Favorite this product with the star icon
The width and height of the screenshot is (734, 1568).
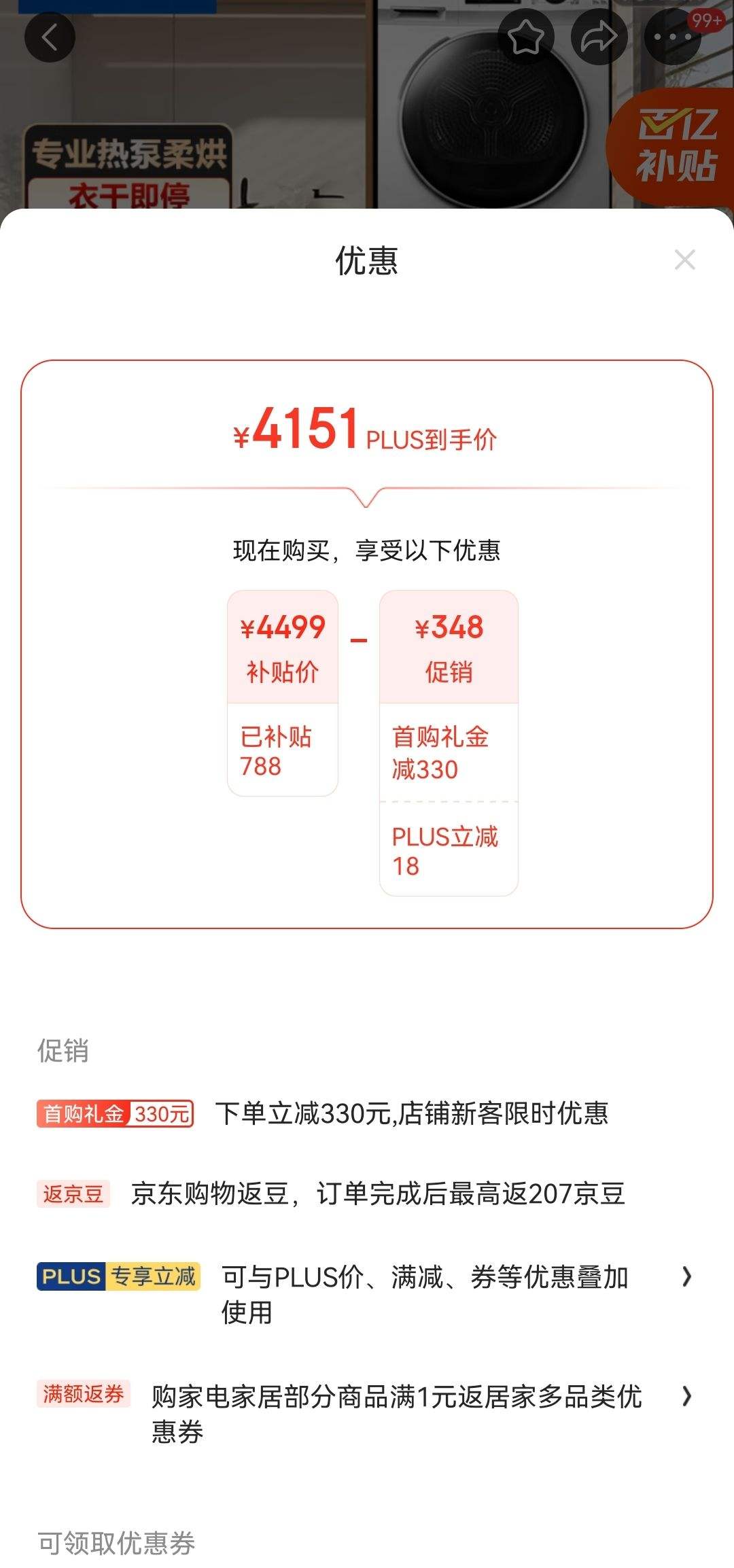(525, 37)
